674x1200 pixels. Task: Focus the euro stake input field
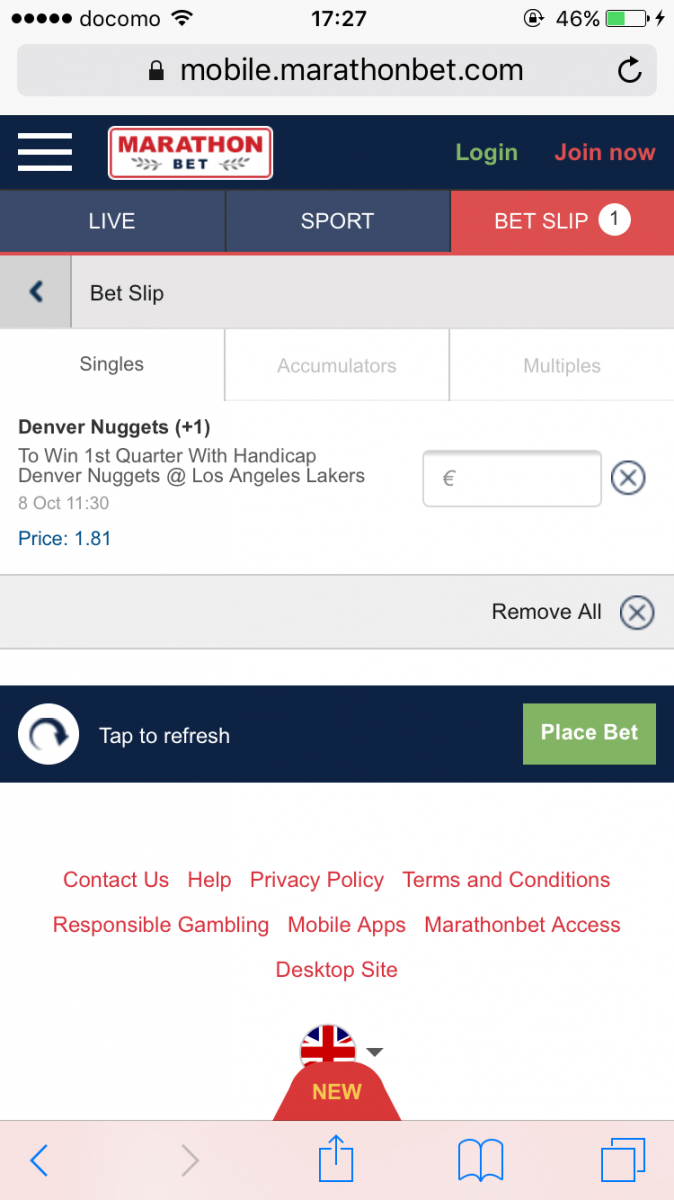click(x=512, y=479)
